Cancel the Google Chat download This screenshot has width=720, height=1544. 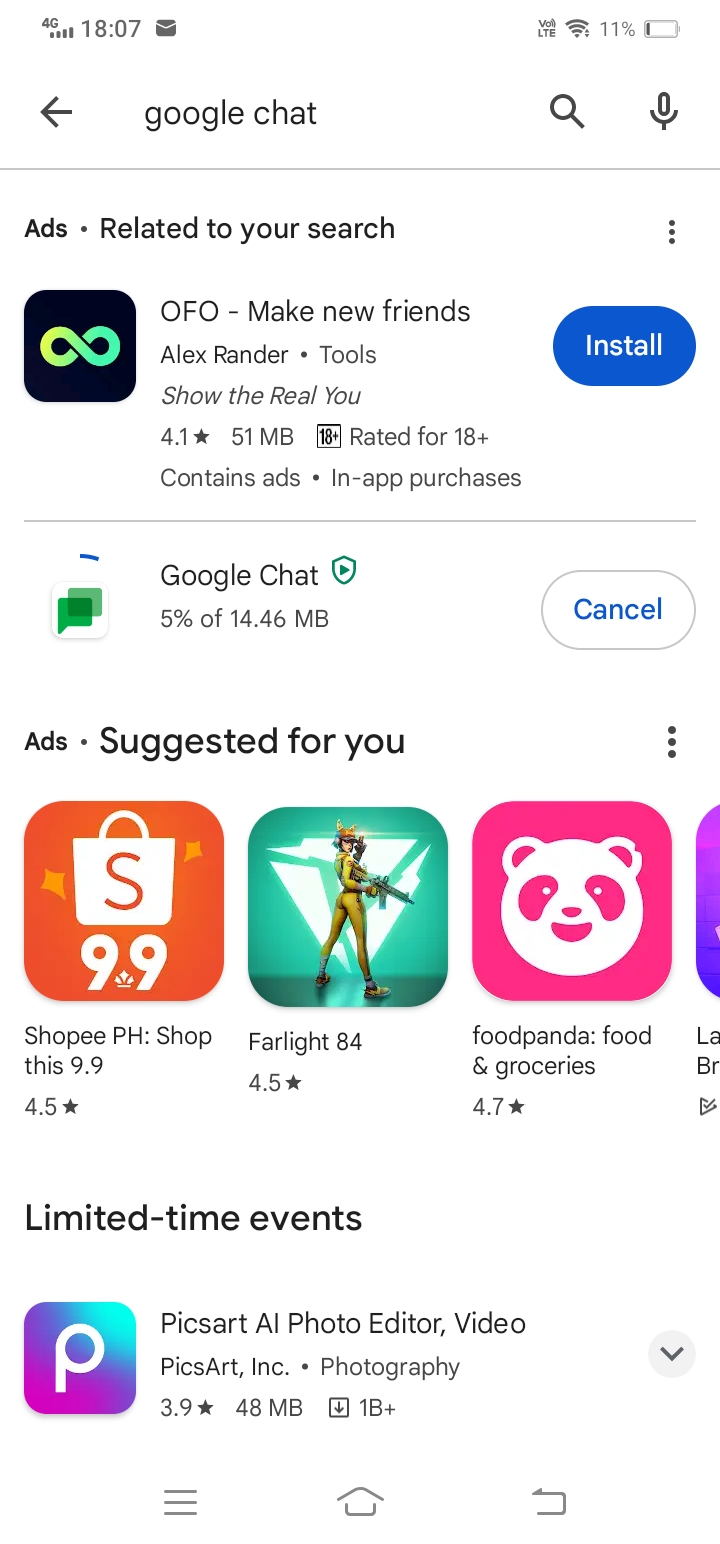618,610
